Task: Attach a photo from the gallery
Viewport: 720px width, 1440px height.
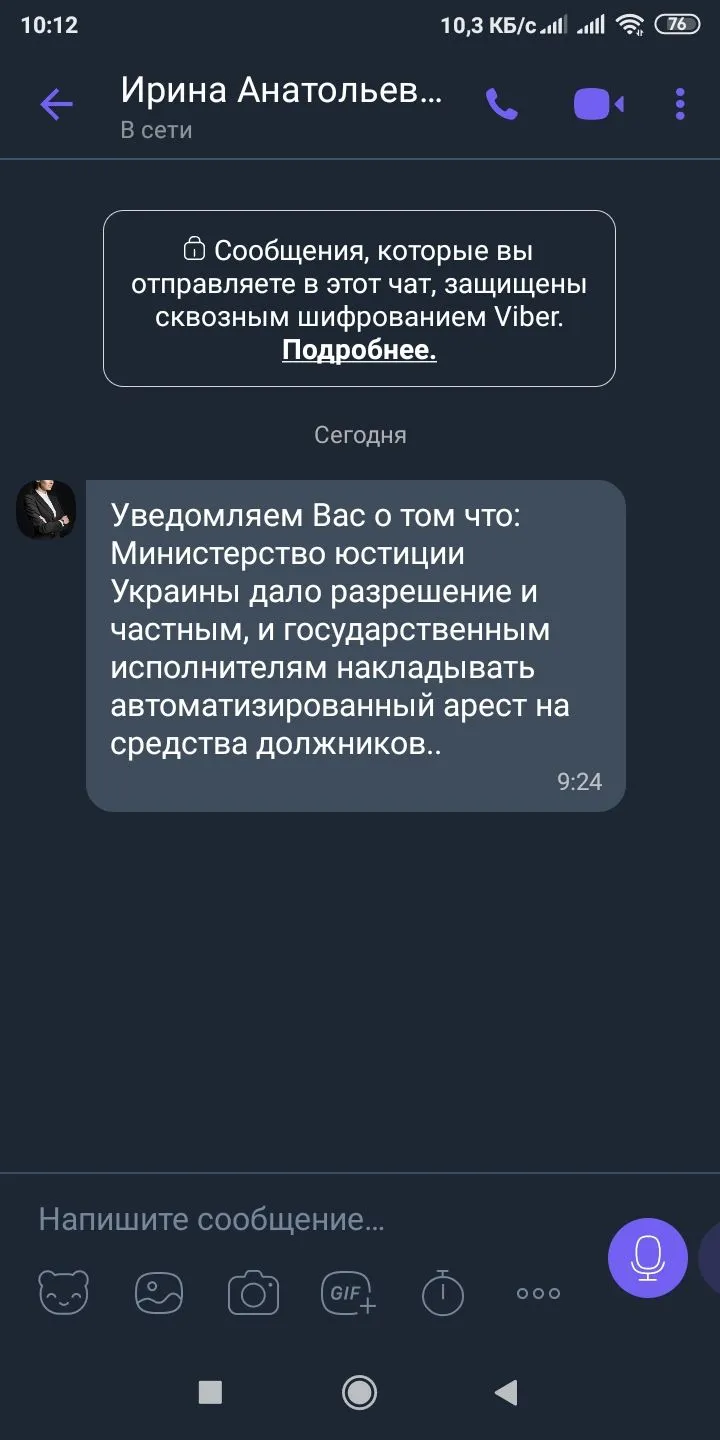Action: [x=159, y=1292]
